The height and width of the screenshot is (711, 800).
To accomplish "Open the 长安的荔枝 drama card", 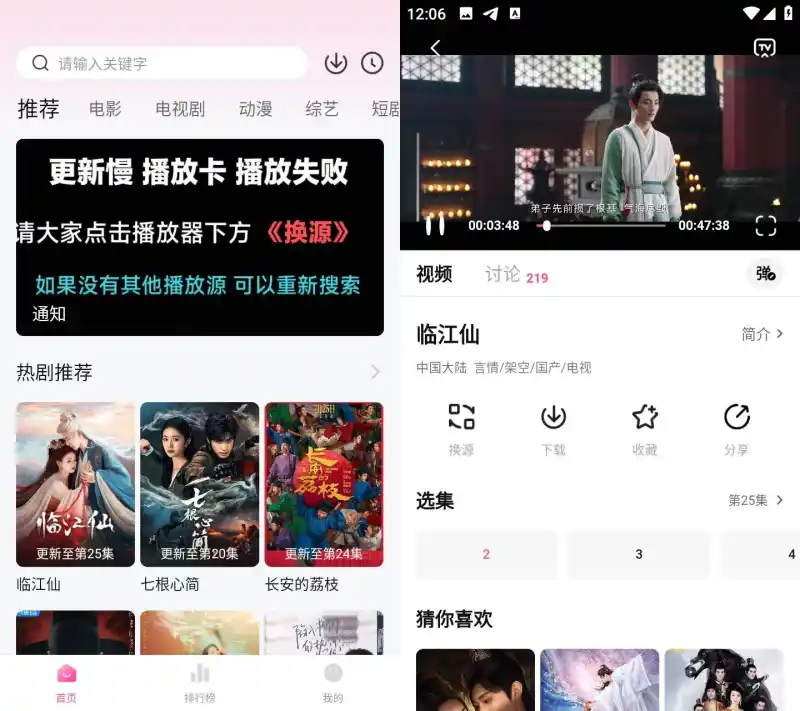I will pos(323,484).
